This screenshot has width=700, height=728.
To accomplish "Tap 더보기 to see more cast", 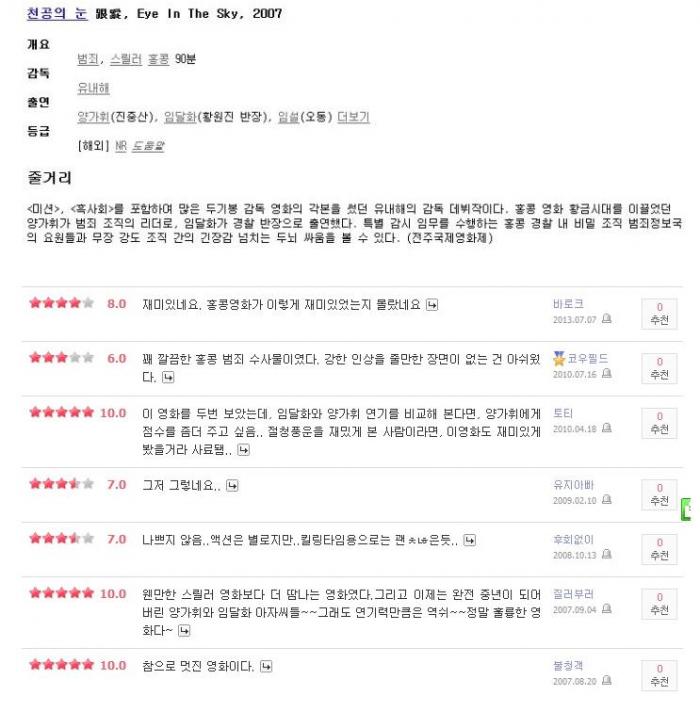I will (x=353, y=117).
